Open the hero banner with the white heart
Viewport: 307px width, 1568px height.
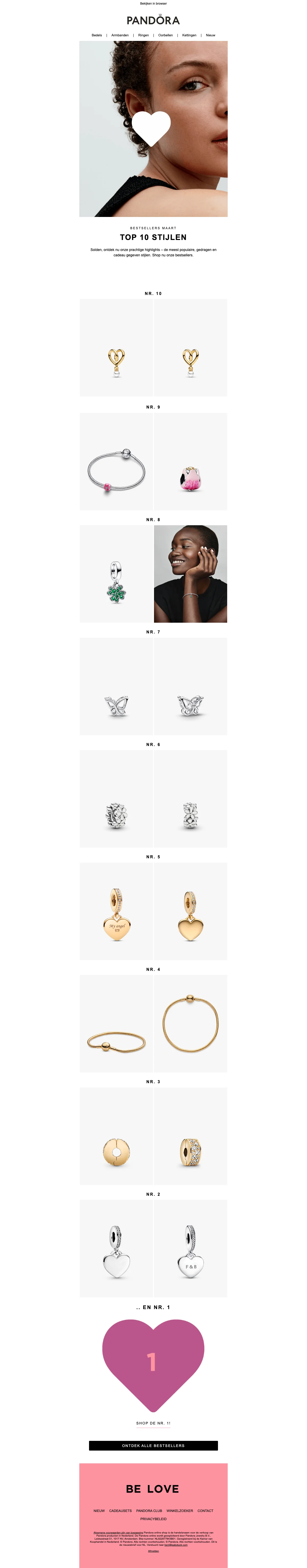(153, 129)
